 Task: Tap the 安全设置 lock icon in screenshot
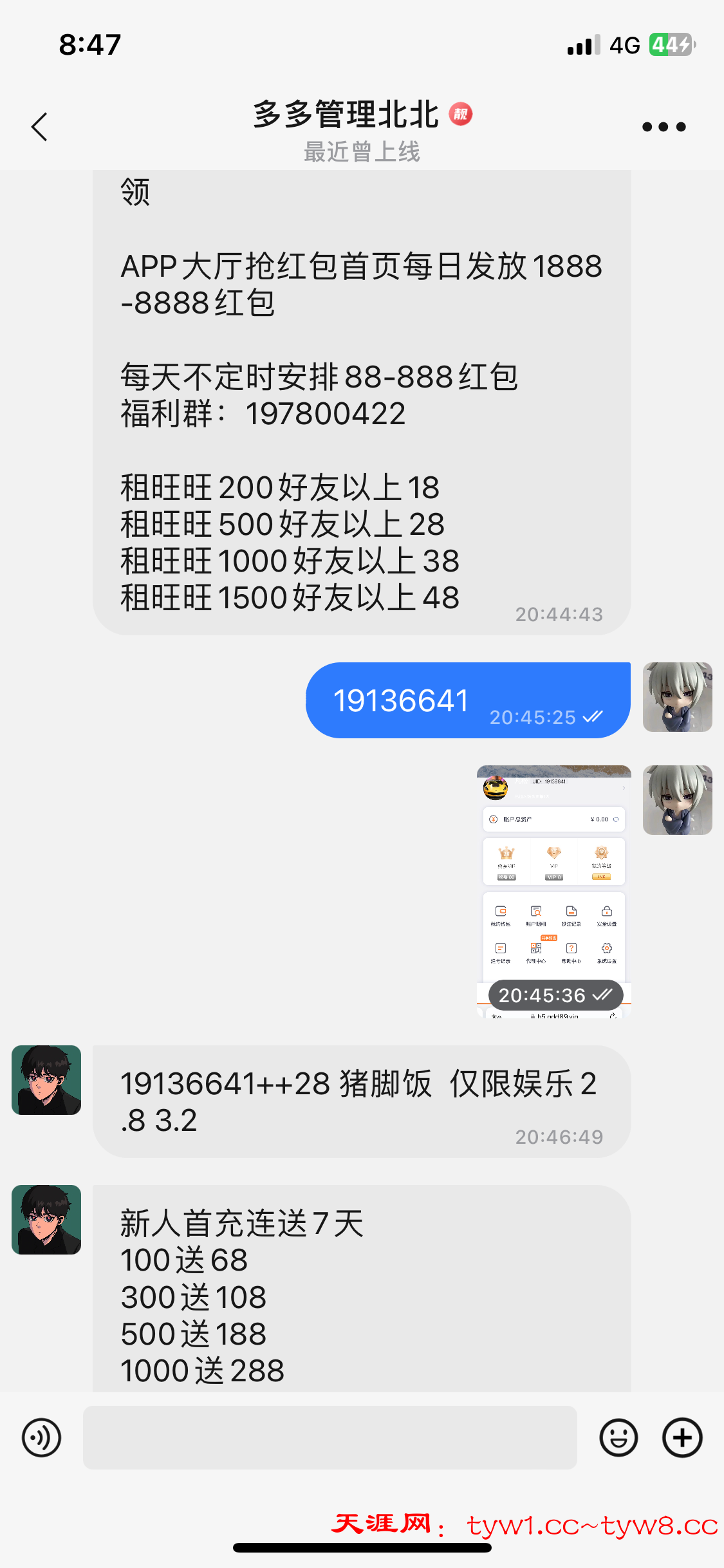(607, 913)
